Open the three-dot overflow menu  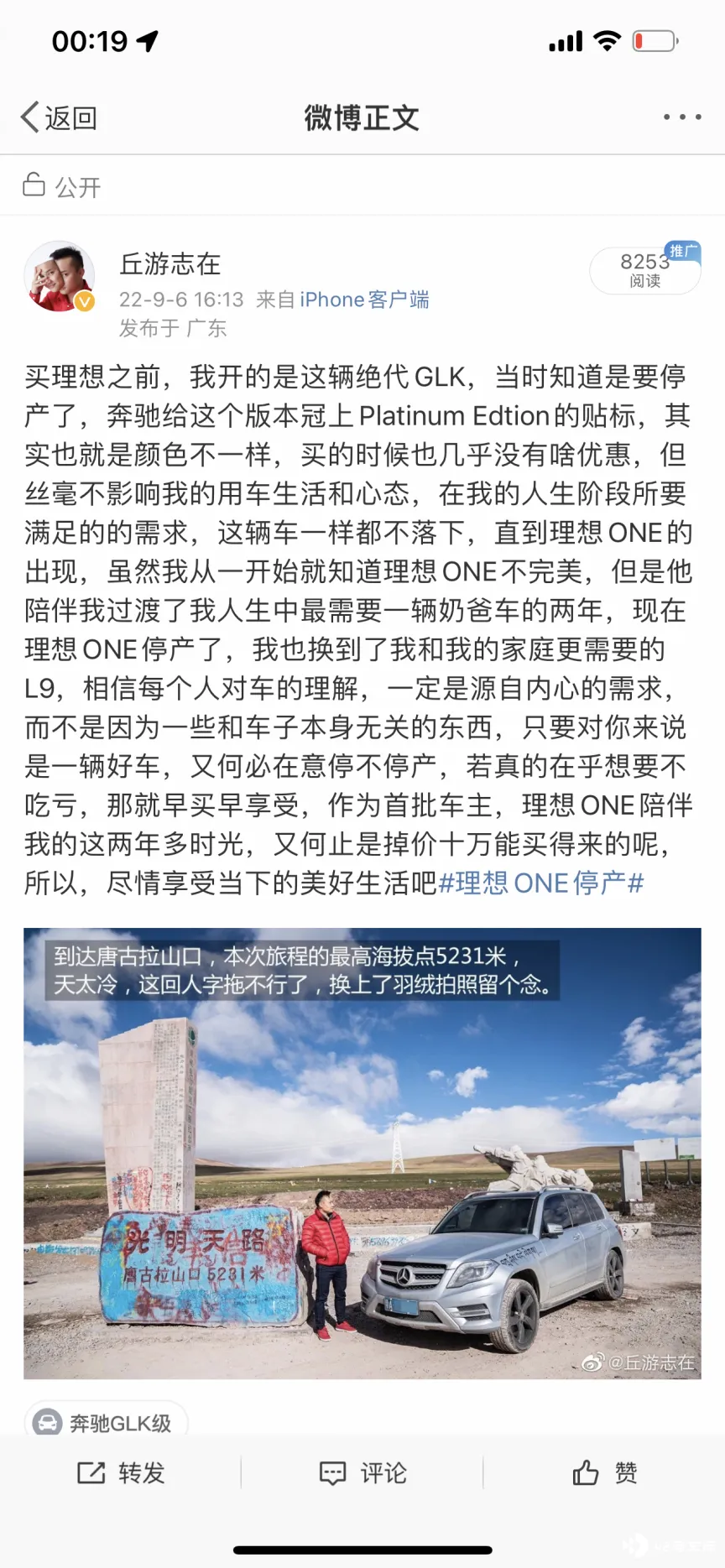(x=682, y=117)
